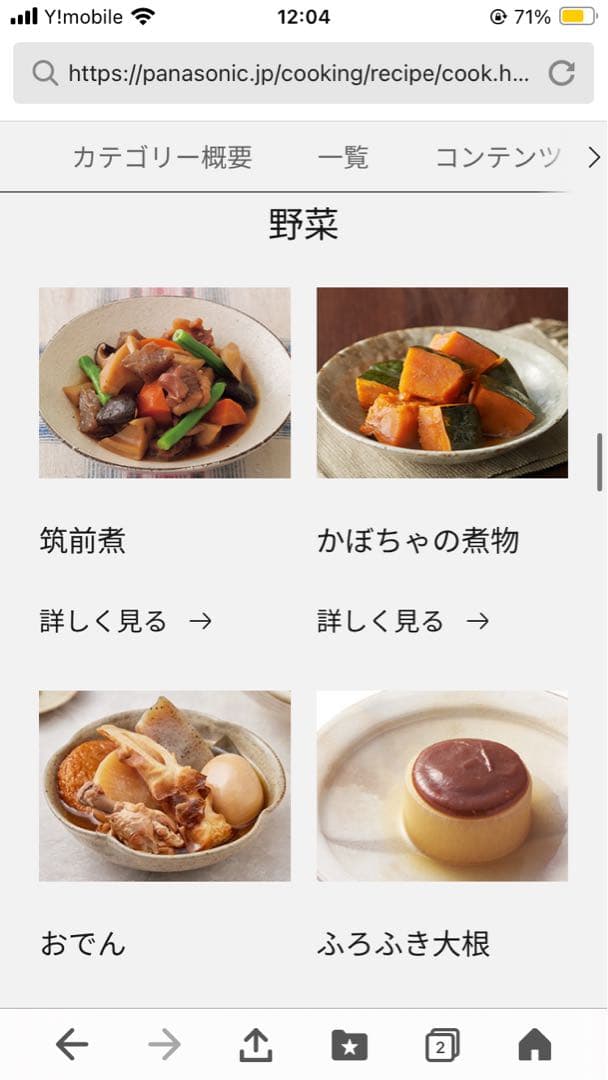
Task: Open the tab switcher
Action: (442, 1045)
